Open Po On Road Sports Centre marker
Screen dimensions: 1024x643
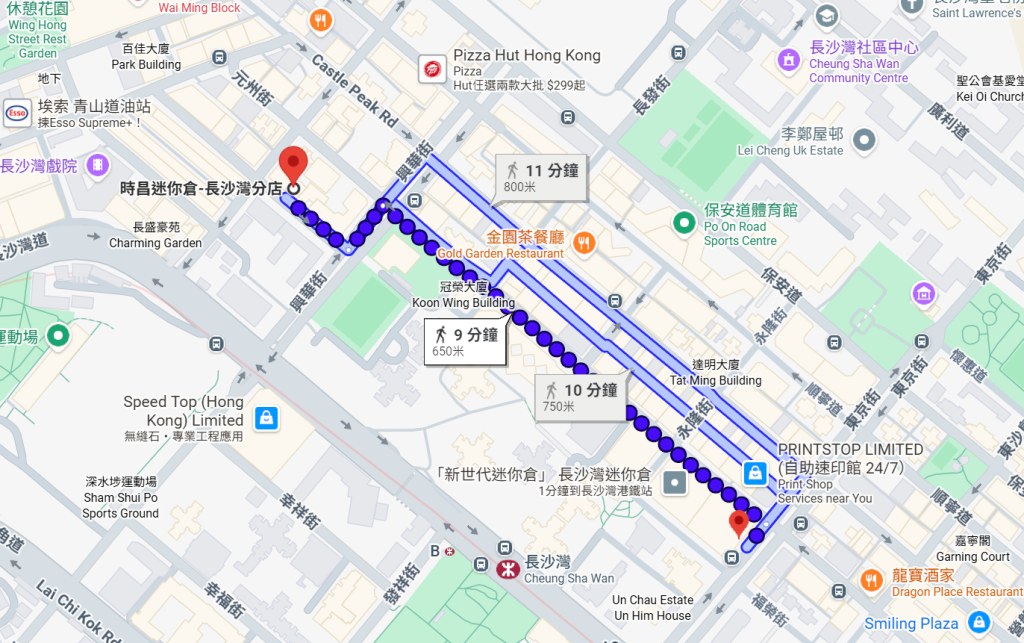click(684, 222)
